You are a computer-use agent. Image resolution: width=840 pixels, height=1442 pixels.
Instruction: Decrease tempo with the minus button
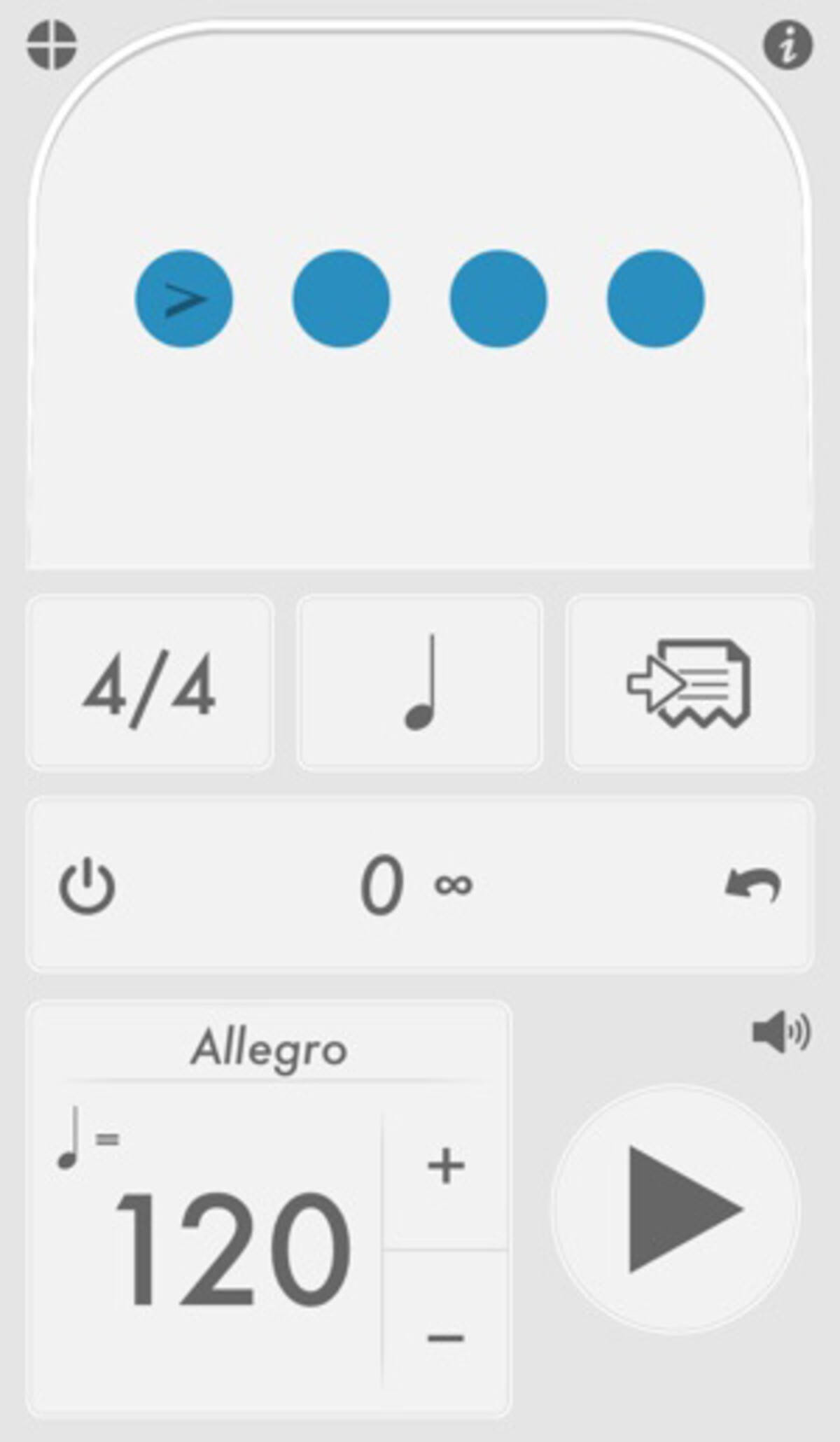click(x=446, y=1338)
